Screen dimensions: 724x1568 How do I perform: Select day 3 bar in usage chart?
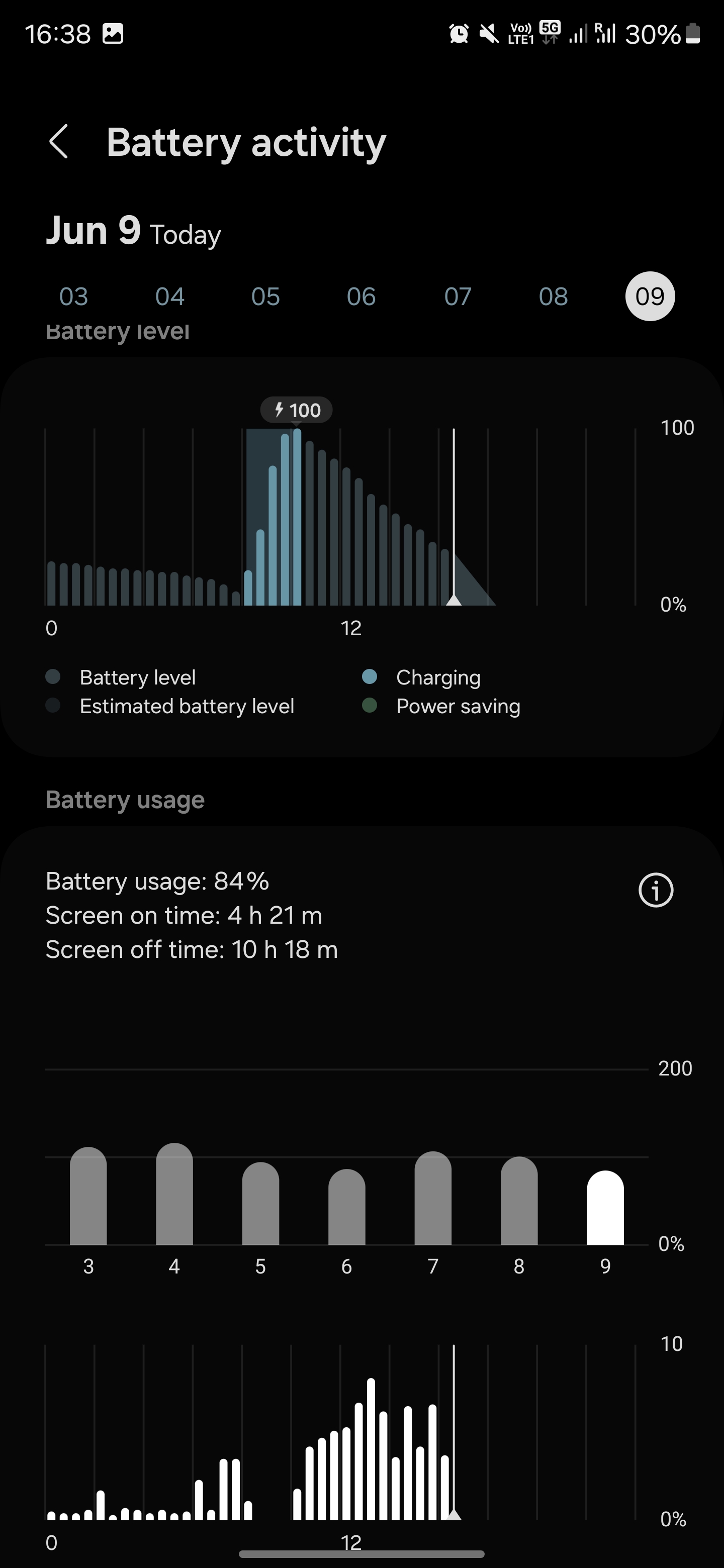point(88,1197)
